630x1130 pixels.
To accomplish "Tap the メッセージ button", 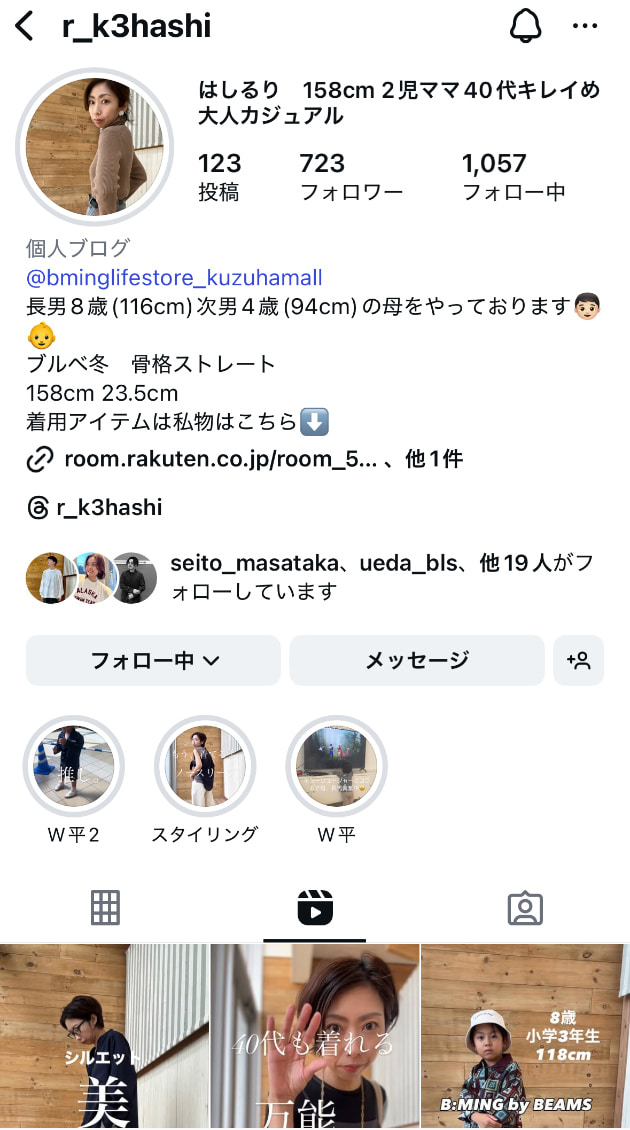I will coord(416,660).
